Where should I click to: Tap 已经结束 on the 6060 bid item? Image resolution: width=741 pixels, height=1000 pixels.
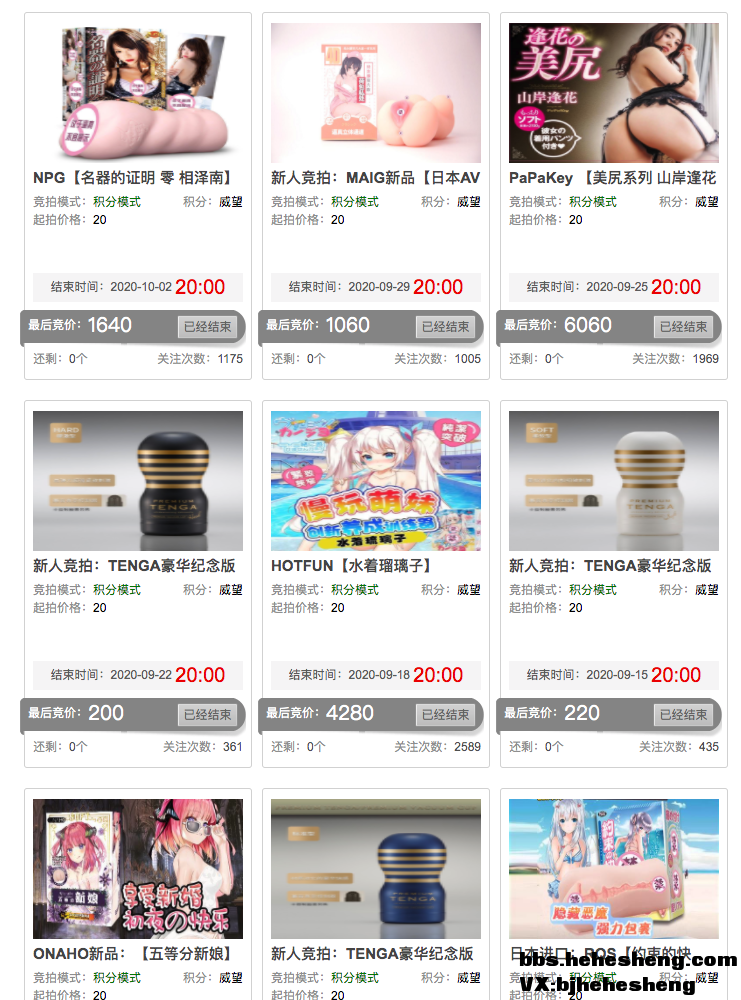683,327
